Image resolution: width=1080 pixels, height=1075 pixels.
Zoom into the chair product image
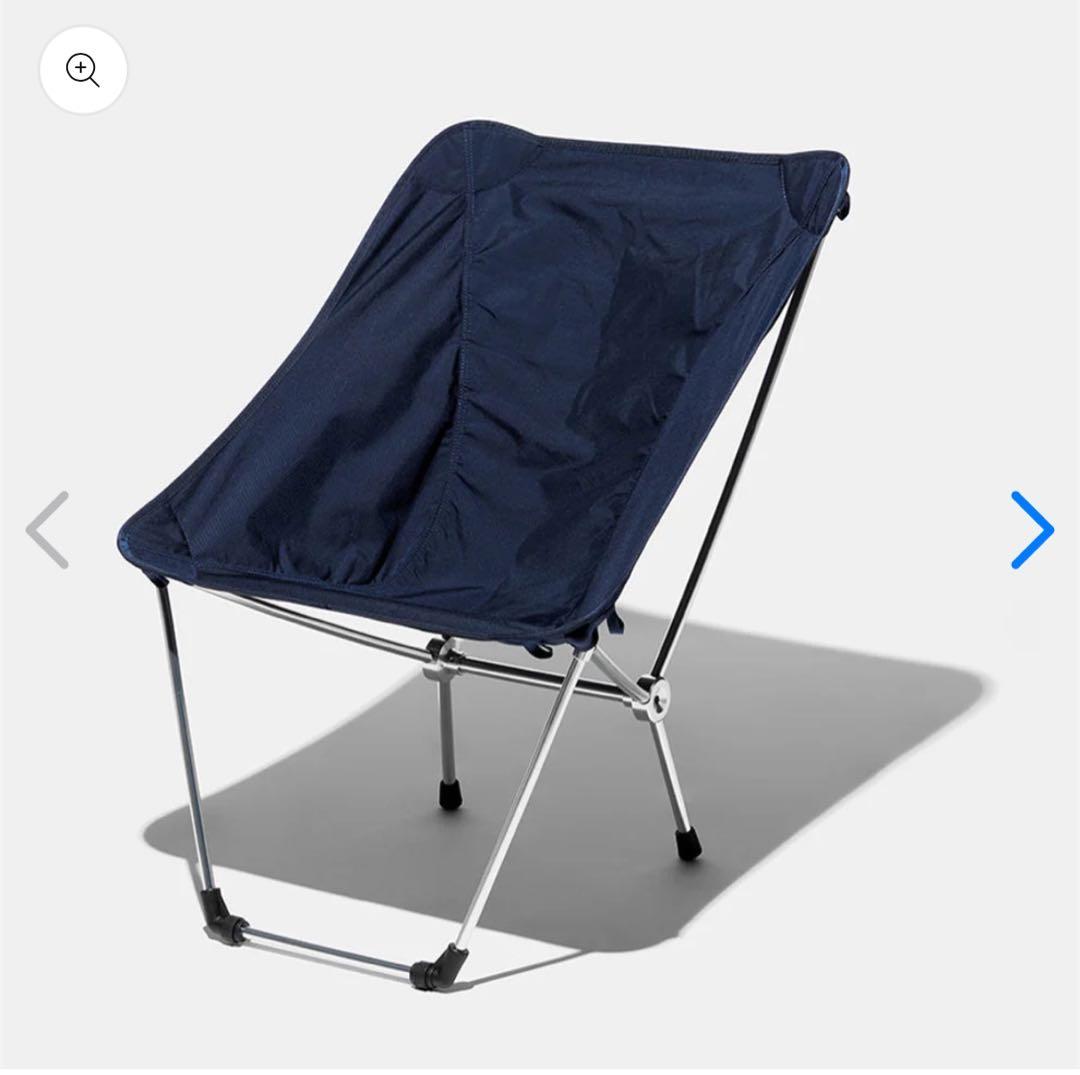click(x=83, y=70)
